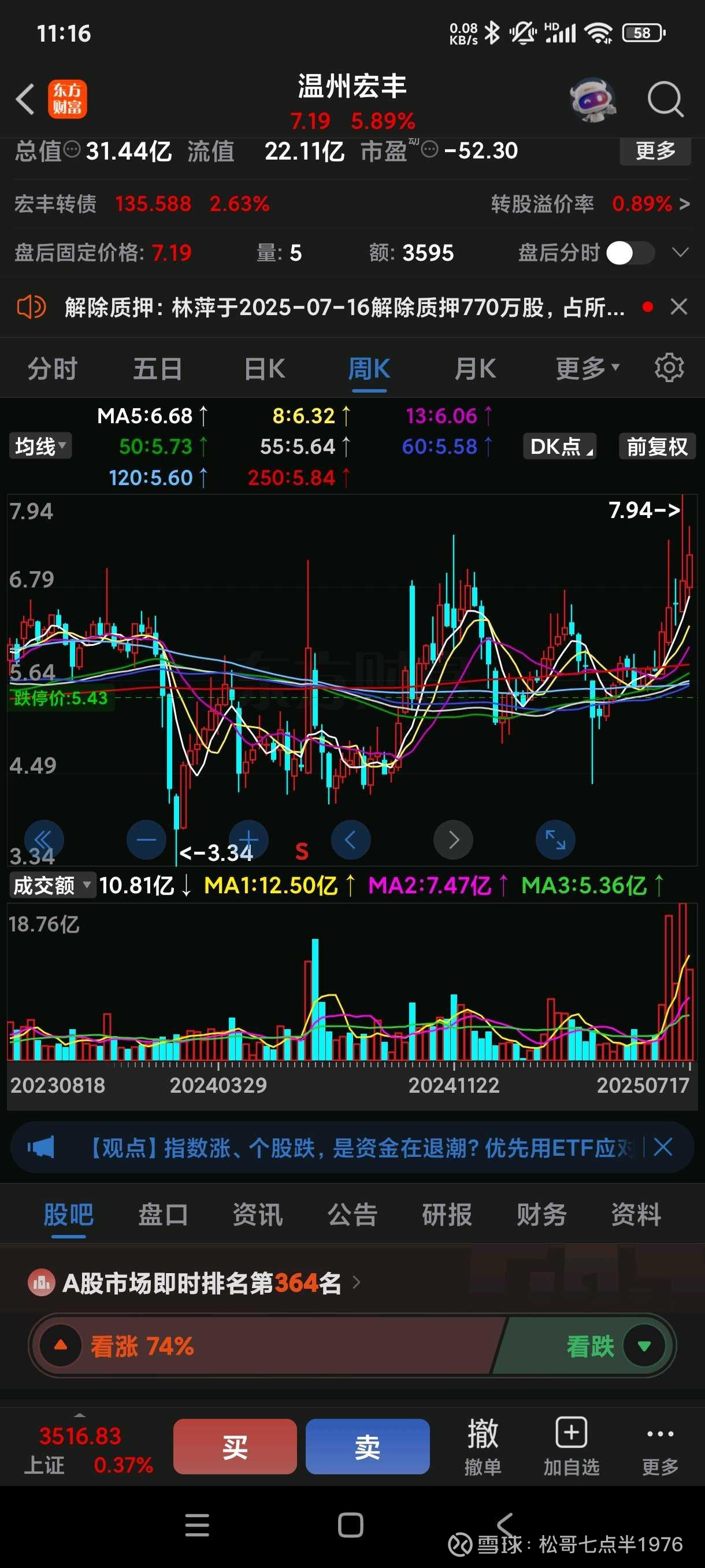Open the 成交额 indicator dropdown

(x=51, y=885)
